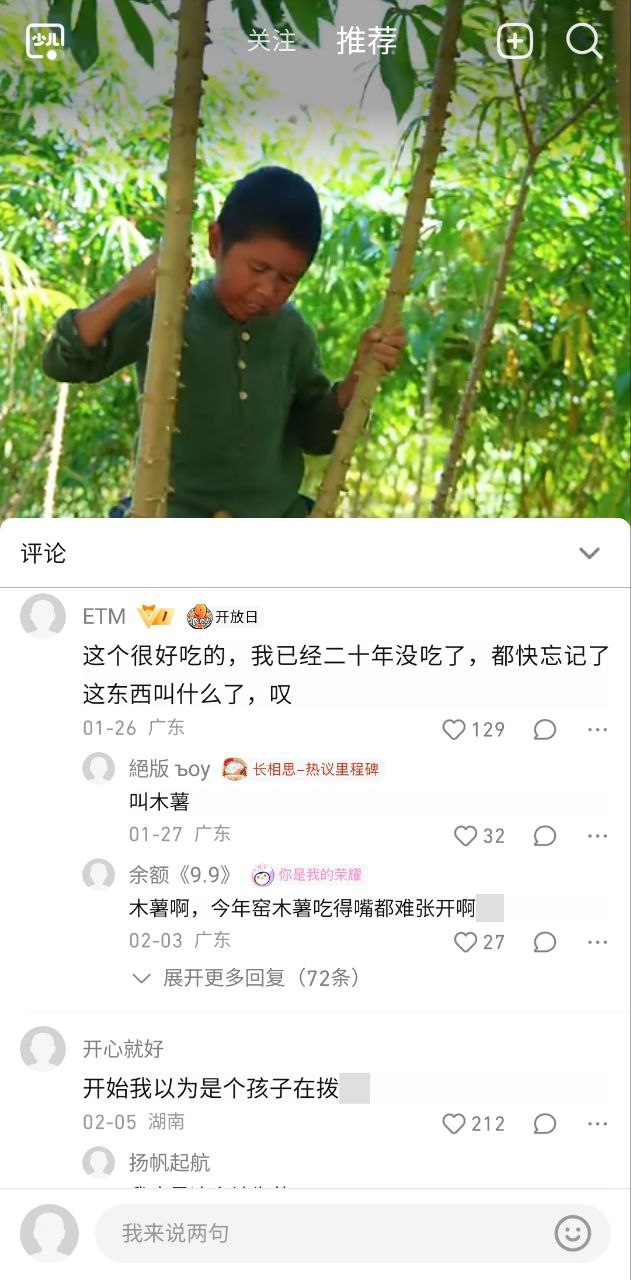Viewport: 631px width, 1280px height.
Task: Reply to 絕版 boy's comment
Action: point(544,835)
